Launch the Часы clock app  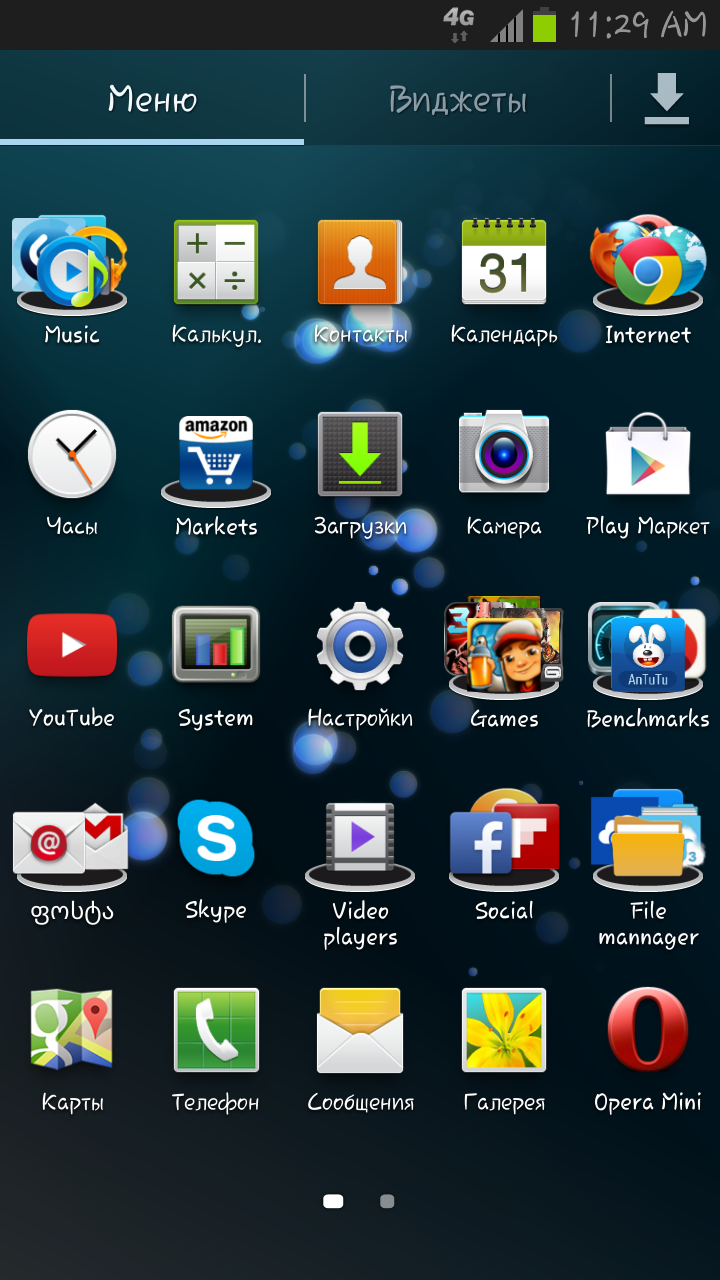coord(71,455)
